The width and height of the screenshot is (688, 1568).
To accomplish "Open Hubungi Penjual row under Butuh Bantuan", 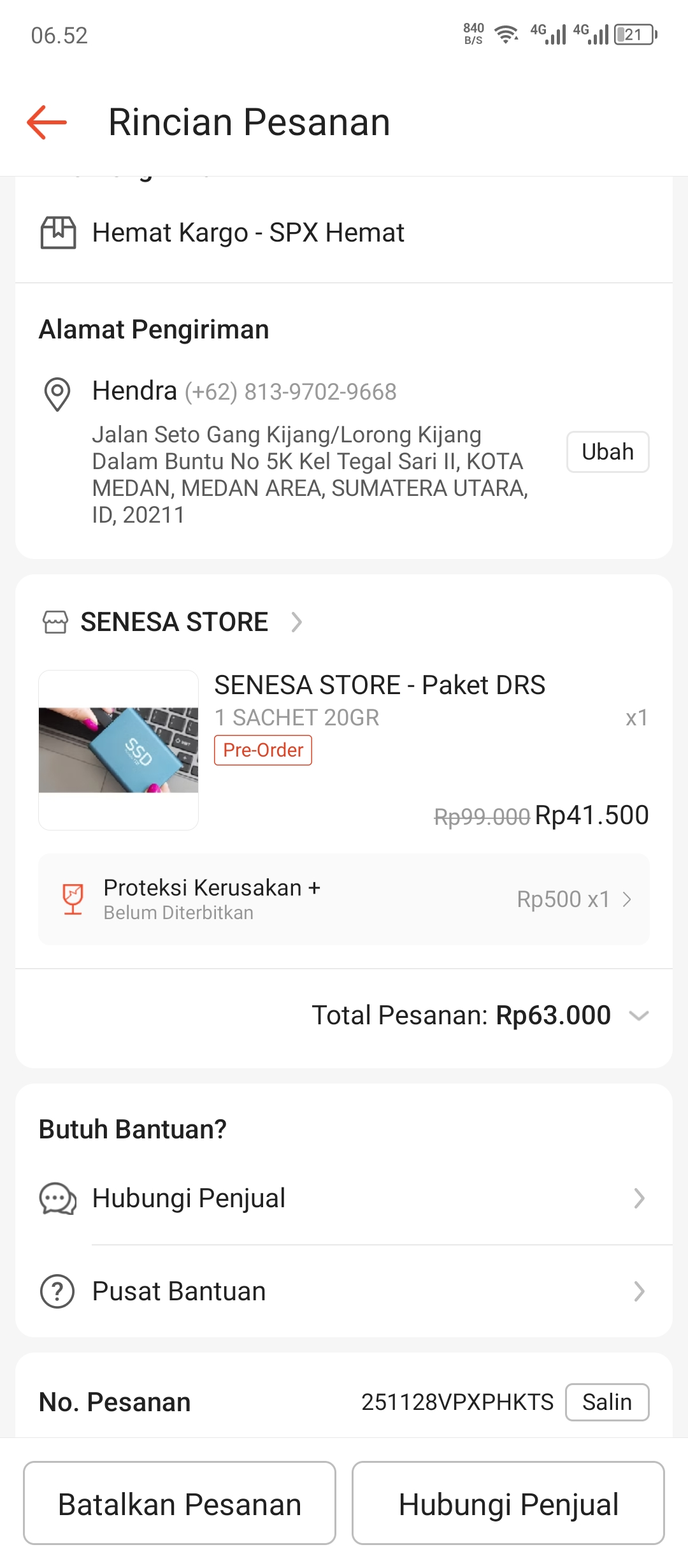I will pyautogui.click(x=344, y=1198).
